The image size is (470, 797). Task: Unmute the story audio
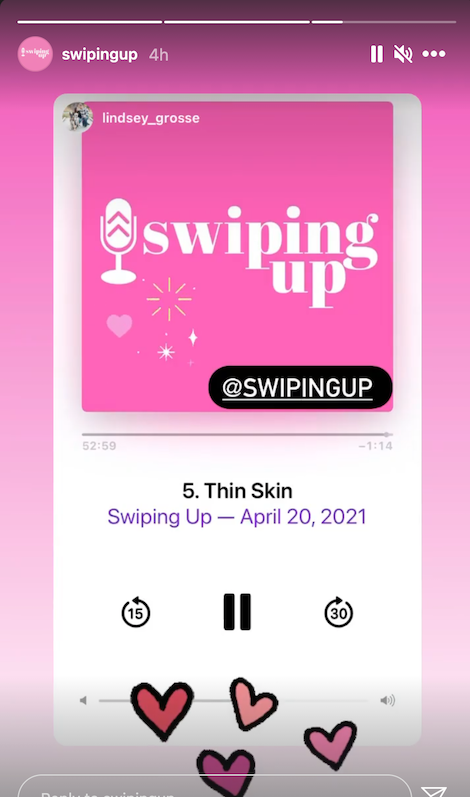[x=403, y=54]
